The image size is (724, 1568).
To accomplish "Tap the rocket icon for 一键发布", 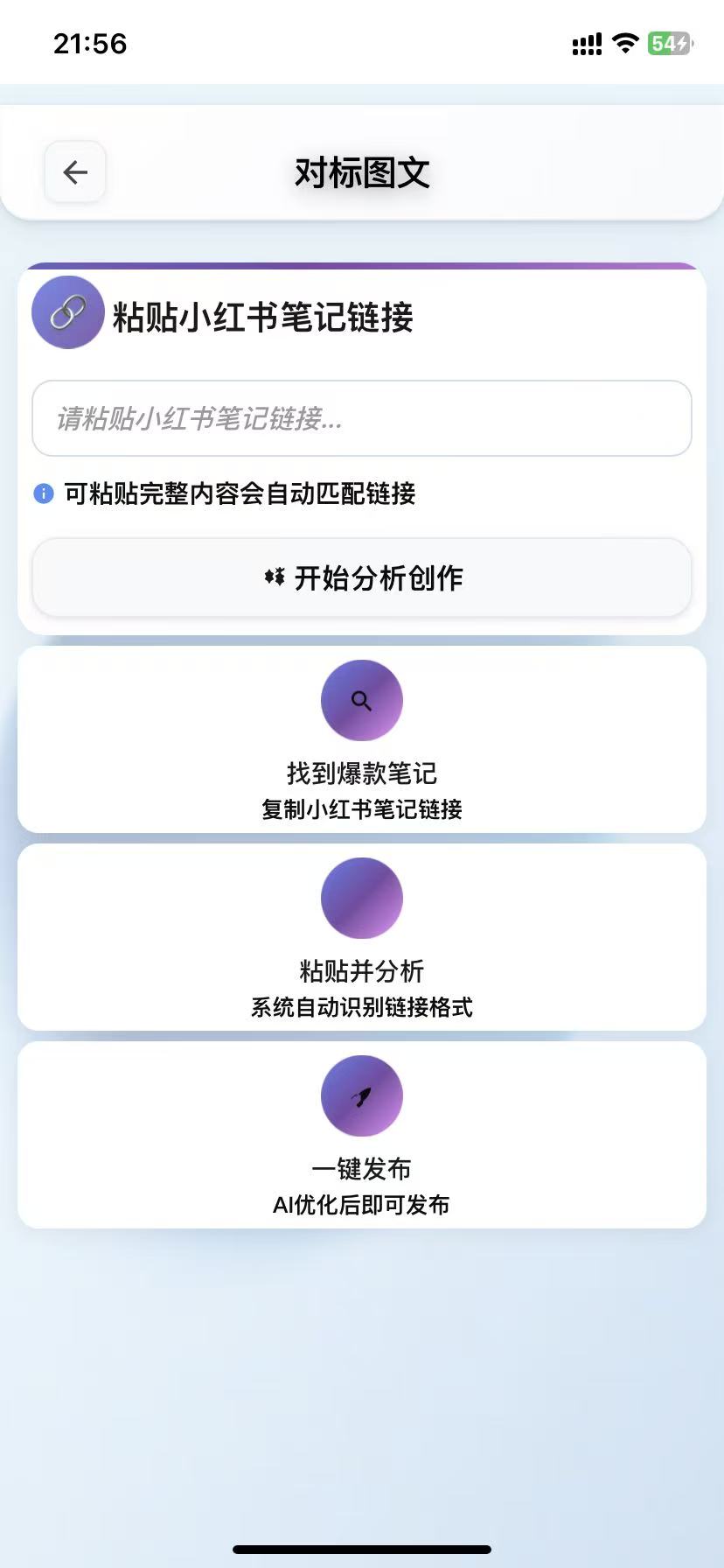I will (361, 1095).
